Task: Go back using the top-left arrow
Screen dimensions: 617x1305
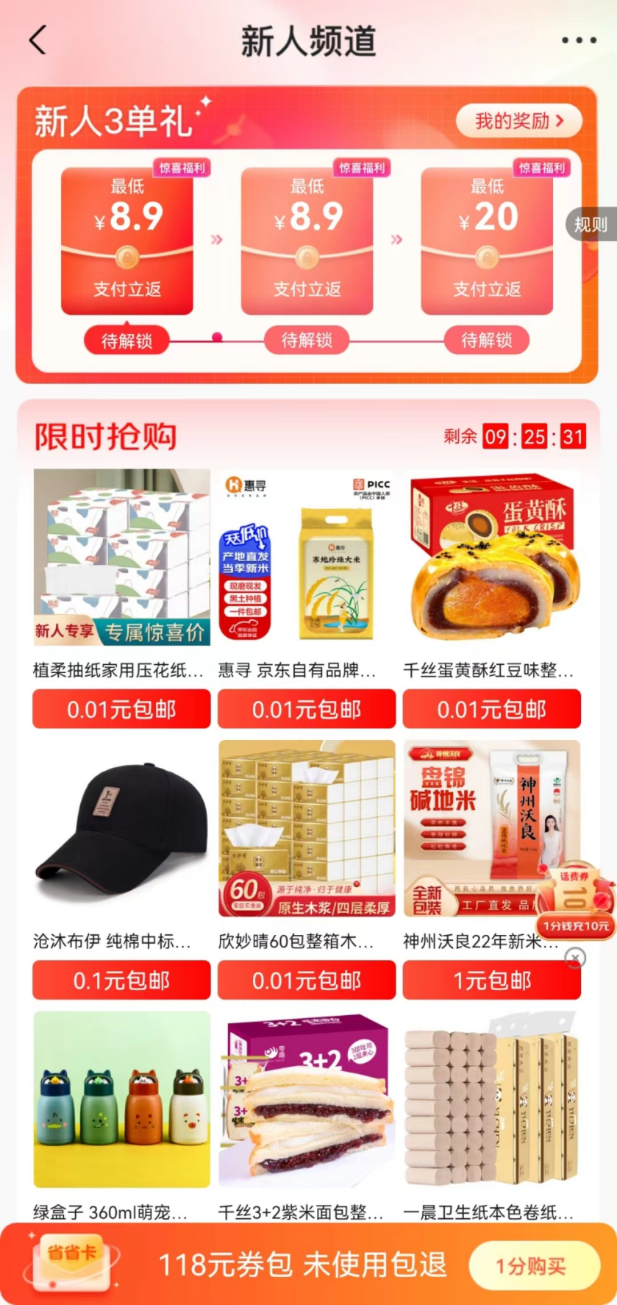Action: [38, 41]
